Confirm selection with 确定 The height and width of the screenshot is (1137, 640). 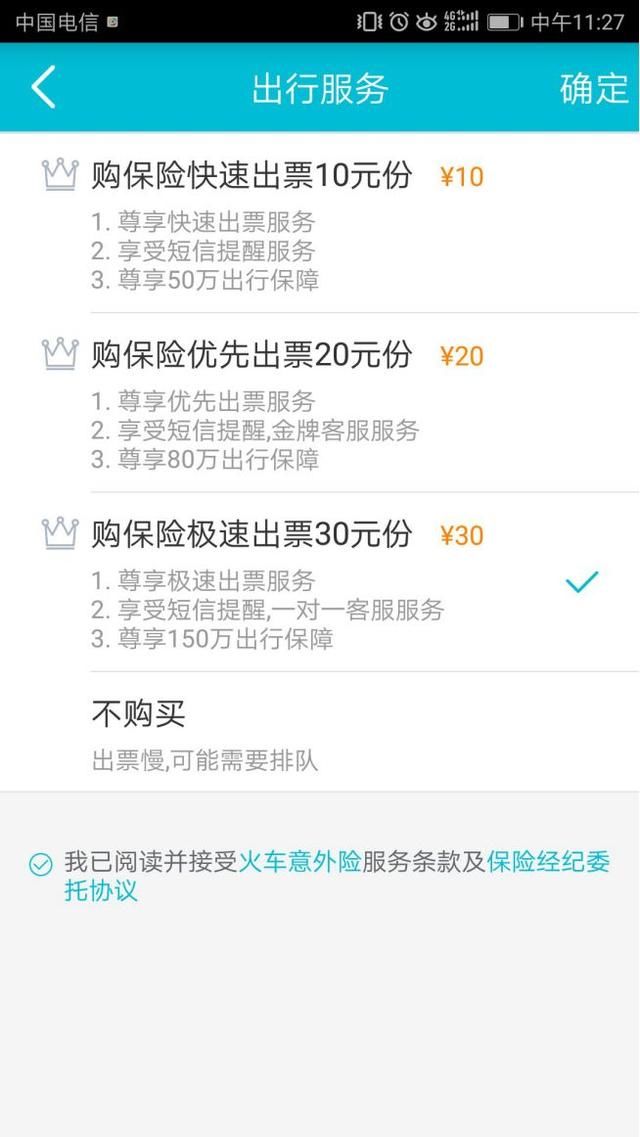594,88
